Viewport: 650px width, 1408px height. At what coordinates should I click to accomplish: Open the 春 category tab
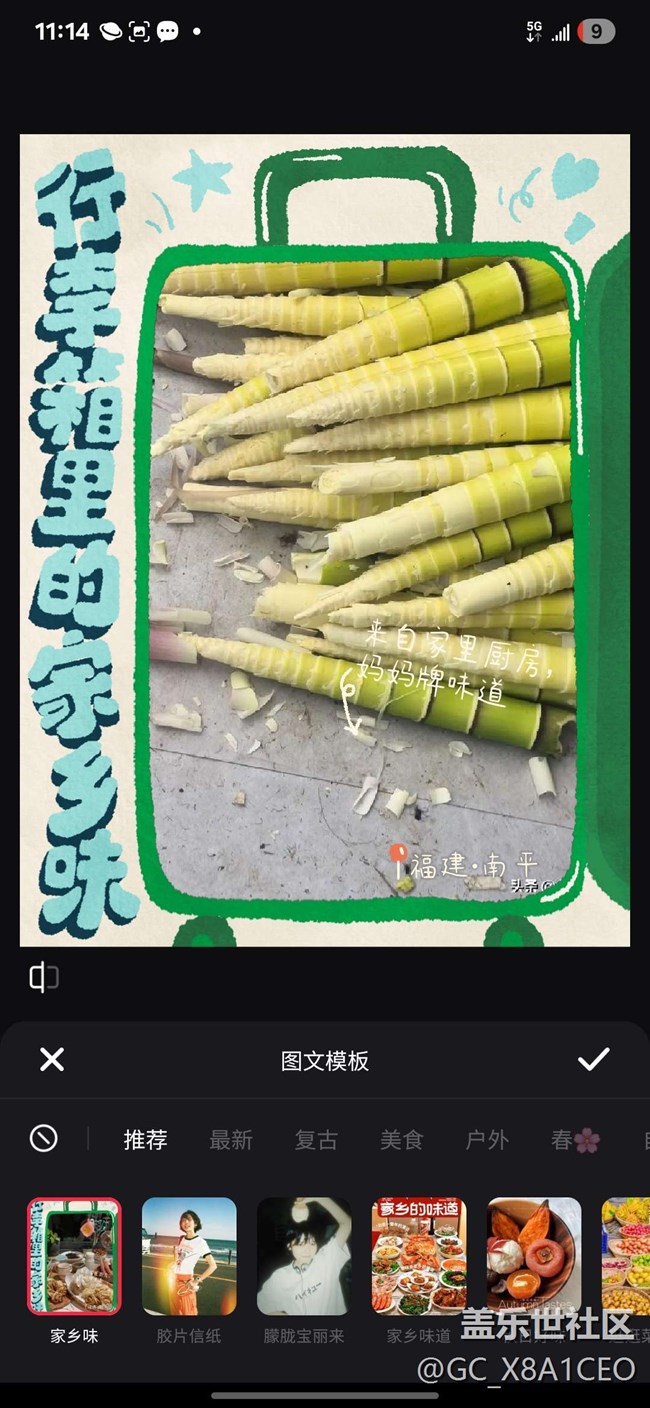(x=575, y=1139)
